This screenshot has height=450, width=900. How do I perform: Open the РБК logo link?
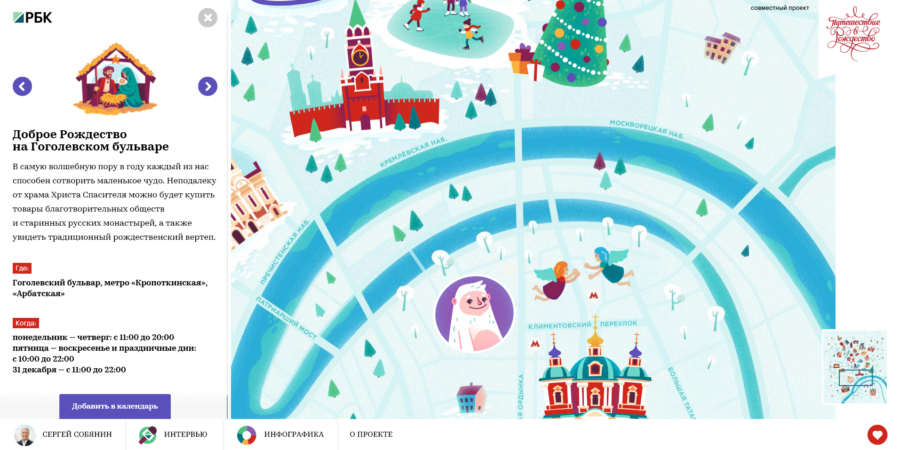(x=33, y=17)
